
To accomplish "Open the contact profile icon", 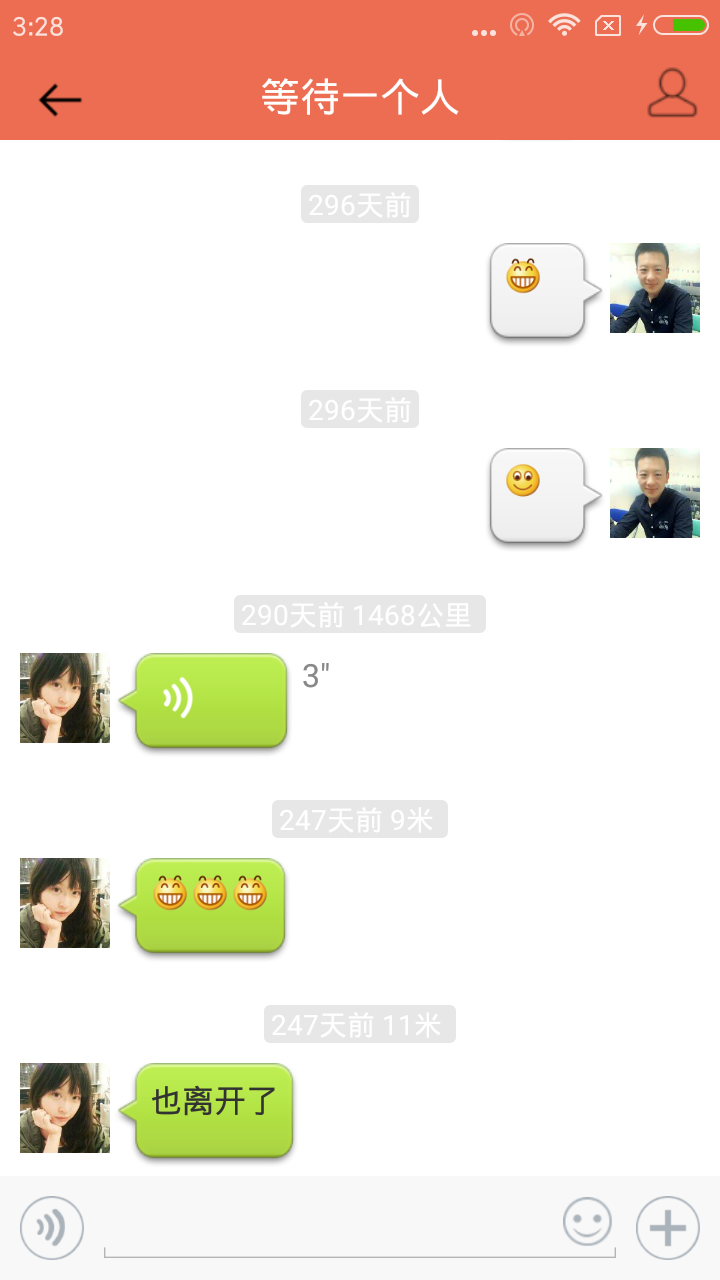I will 671,95.
